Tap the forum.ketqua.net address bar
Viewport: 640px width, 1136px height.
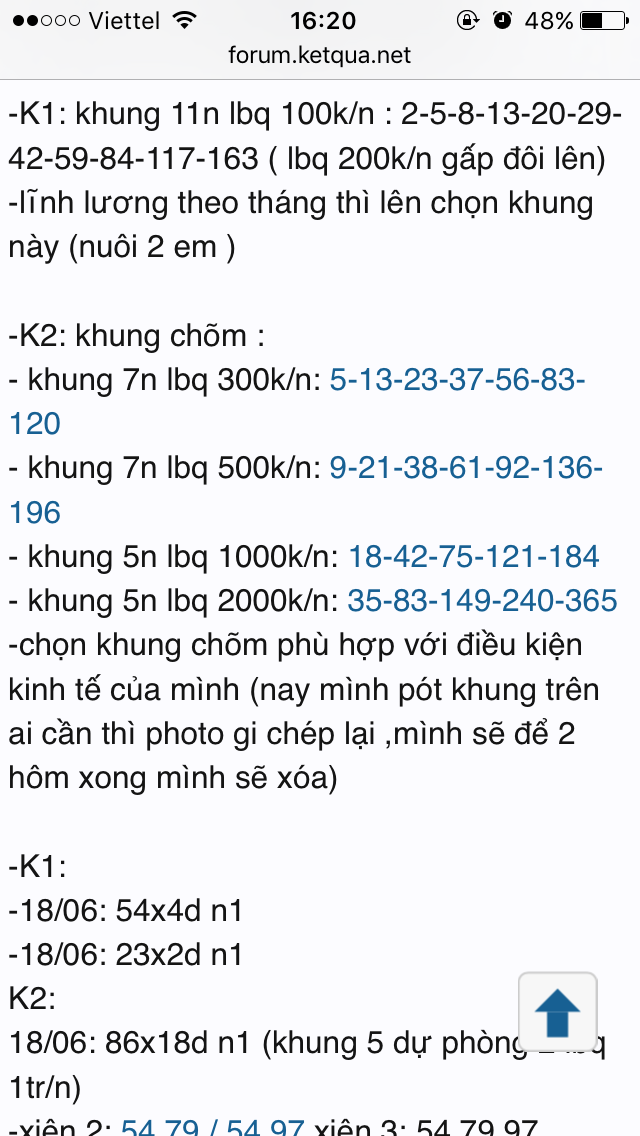point(320,55)
